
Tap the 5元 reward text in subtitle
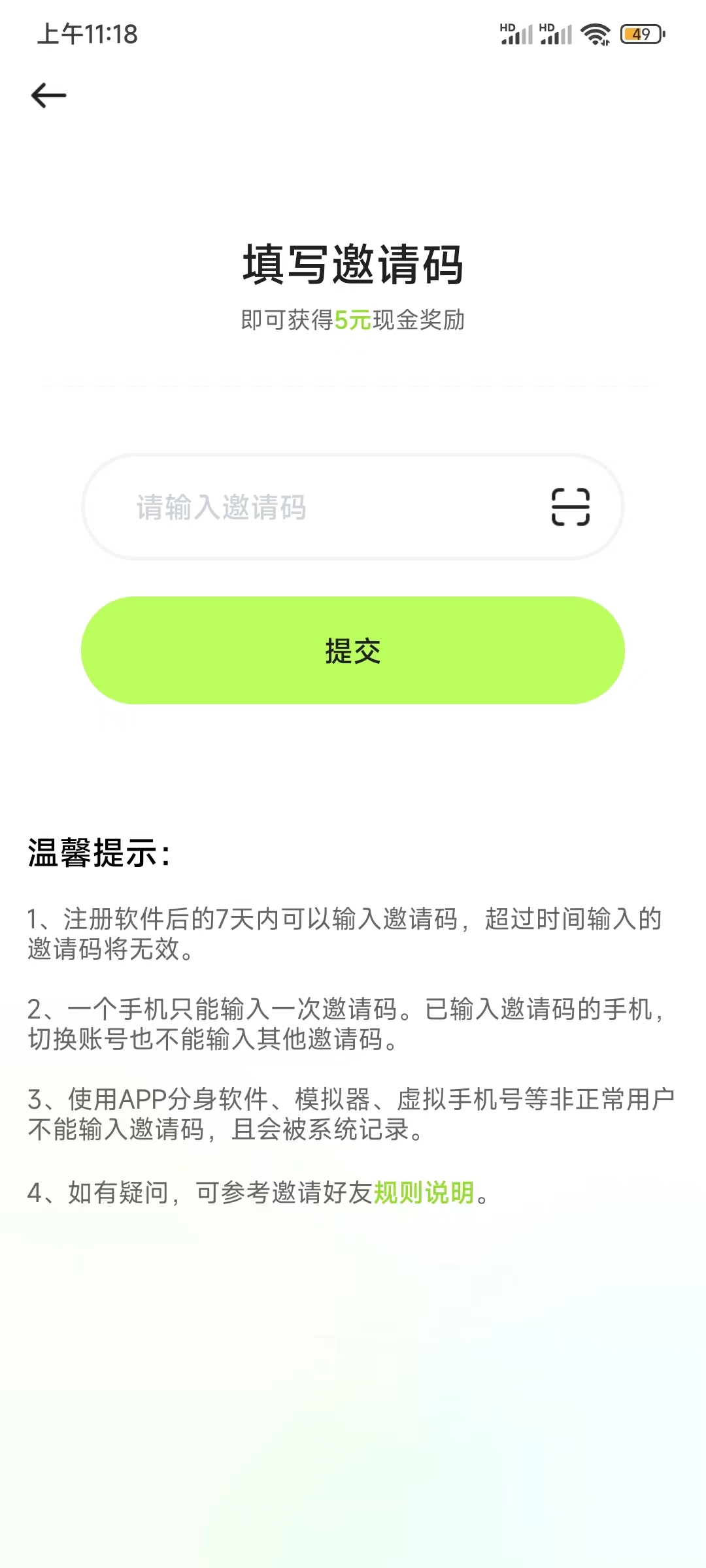(x=354, y=319)
